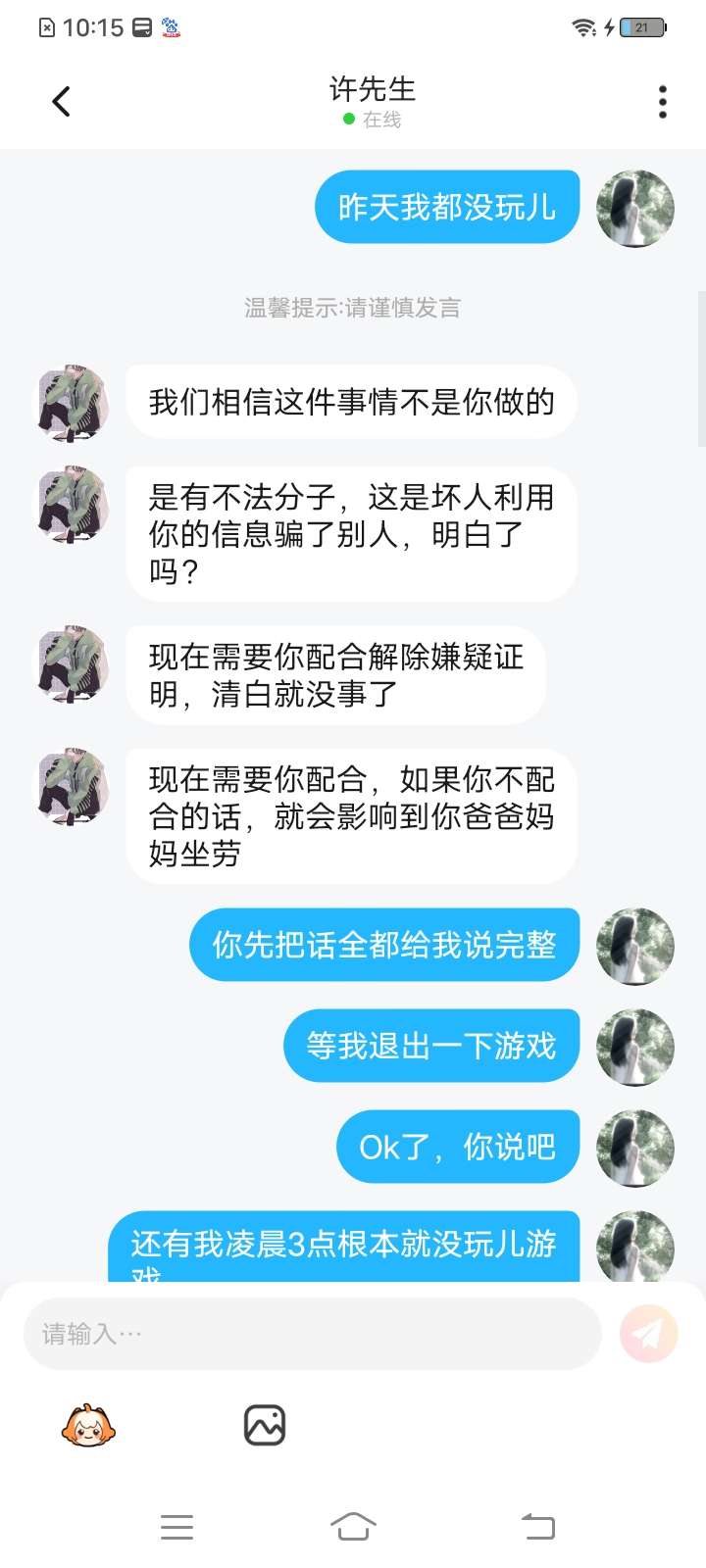Attach a picture from the gallery
The height and width of the screenshot is (1568, 706).
click(x=265, y=1426)
